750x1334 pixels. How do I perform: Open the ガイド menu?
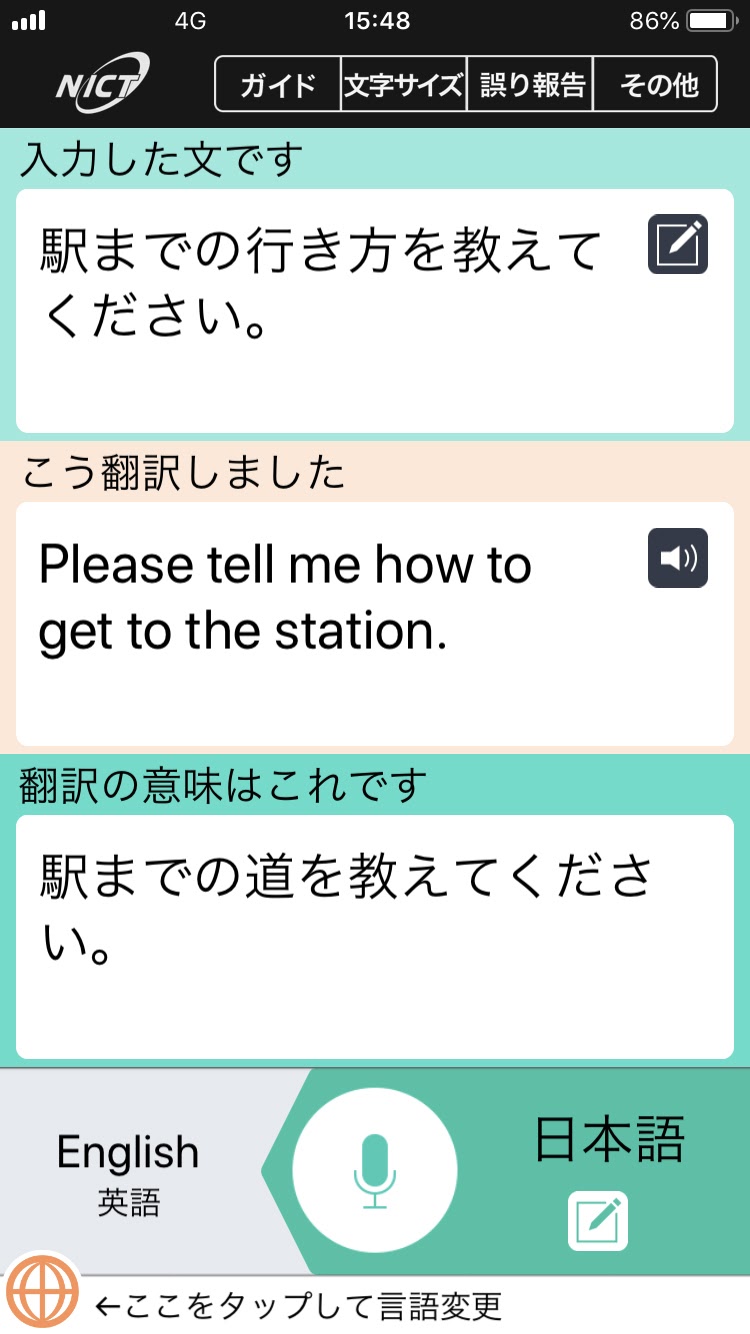pyautogui.click(x=278, y=86)
